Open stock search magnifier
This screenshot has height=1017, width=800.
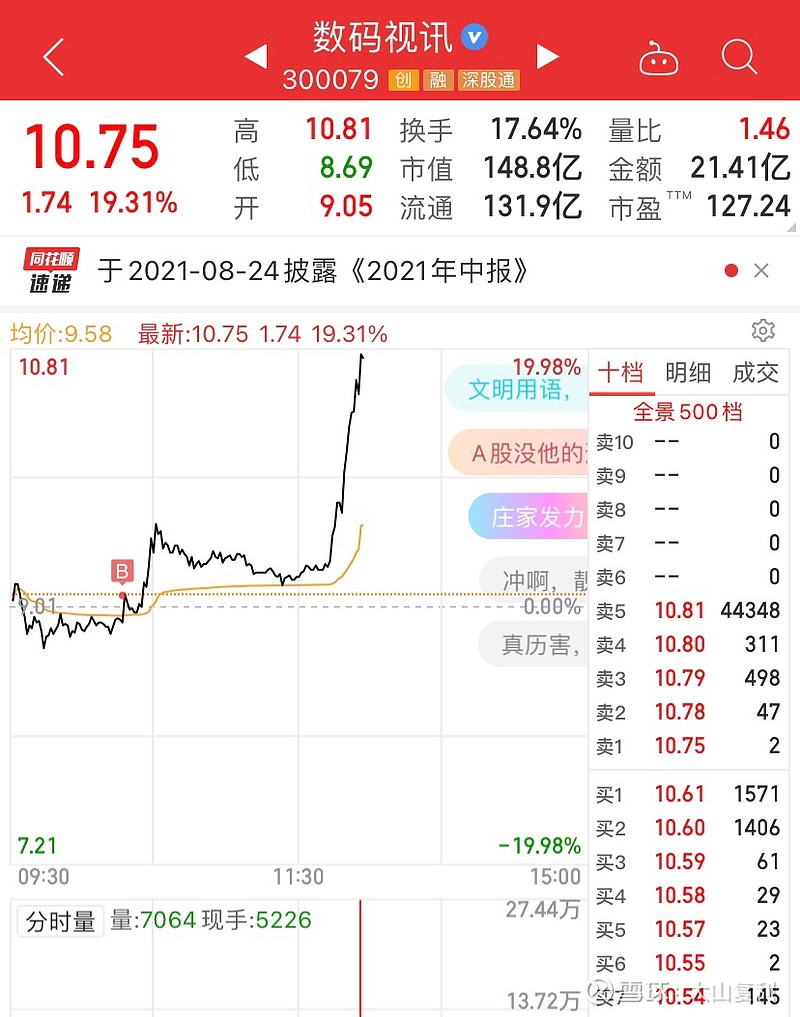739,57
